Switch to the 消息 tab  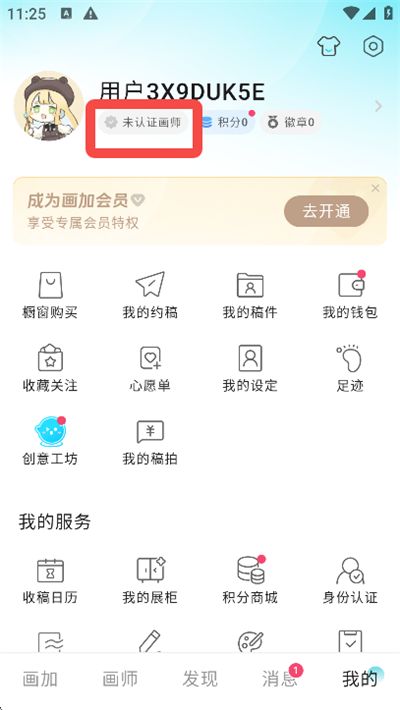pos(280,679)
